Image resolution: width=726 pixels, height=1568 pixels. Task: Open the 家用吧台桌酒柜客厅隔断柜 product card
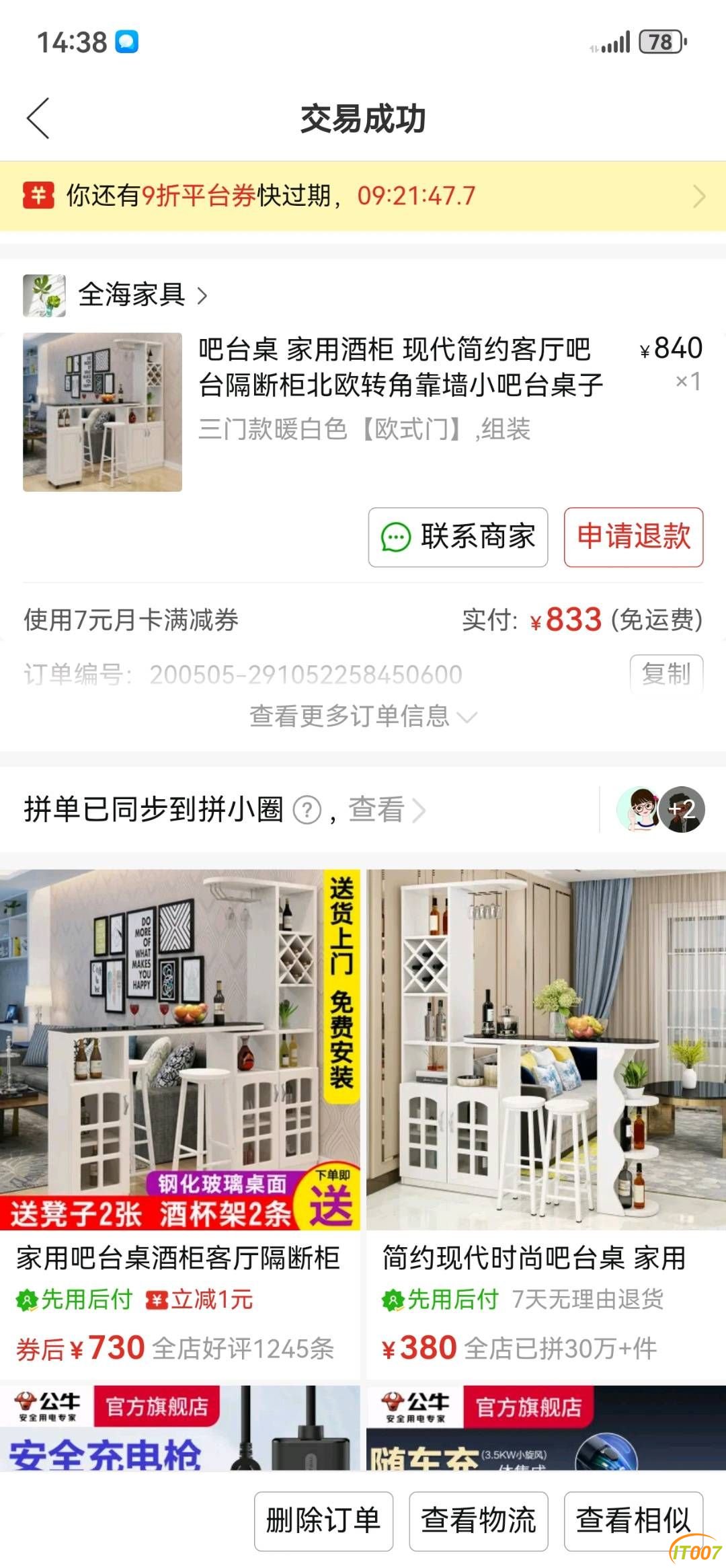point(179,1117)
